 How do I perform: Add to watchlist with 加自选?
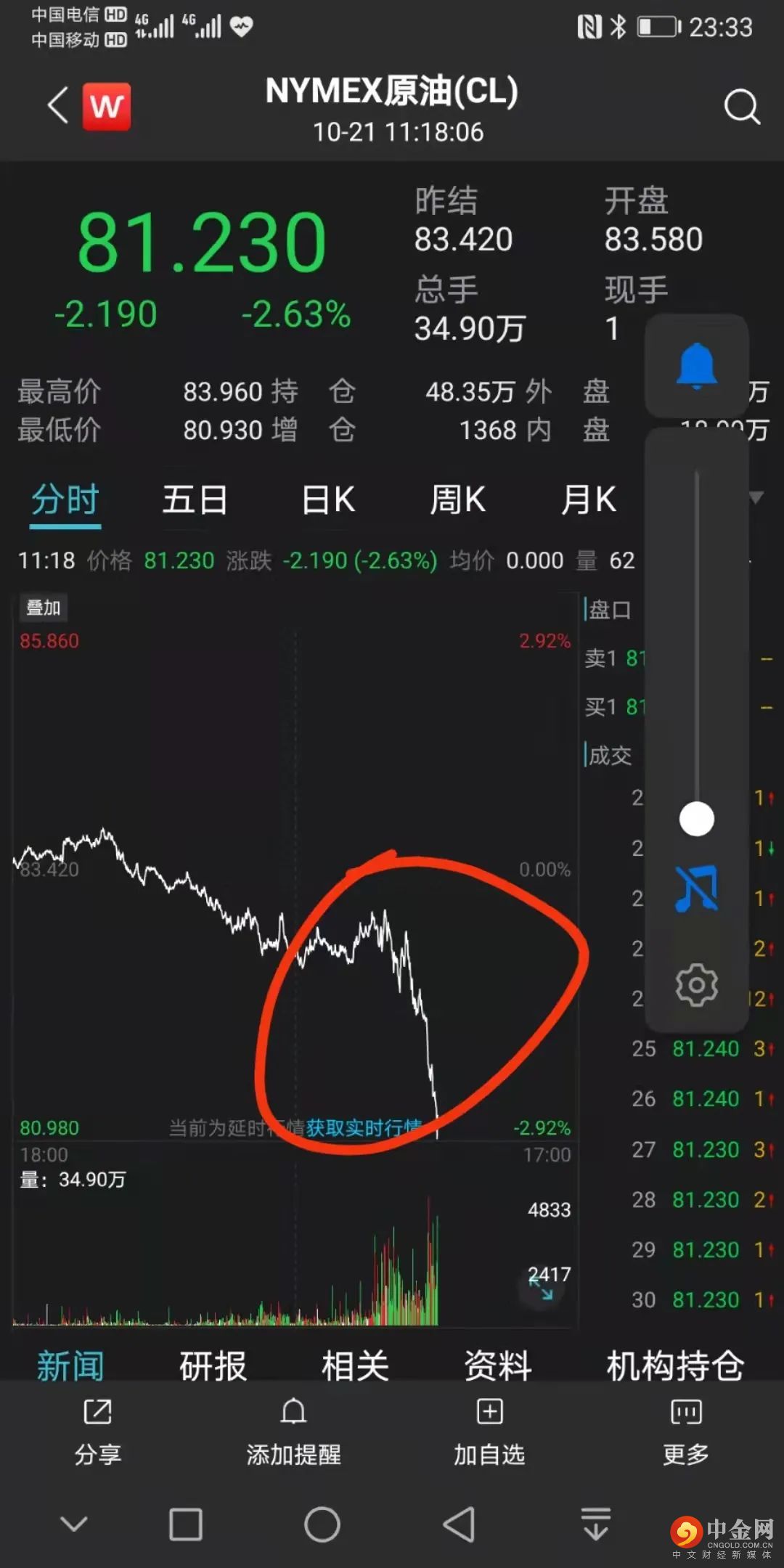[489, 1432]
